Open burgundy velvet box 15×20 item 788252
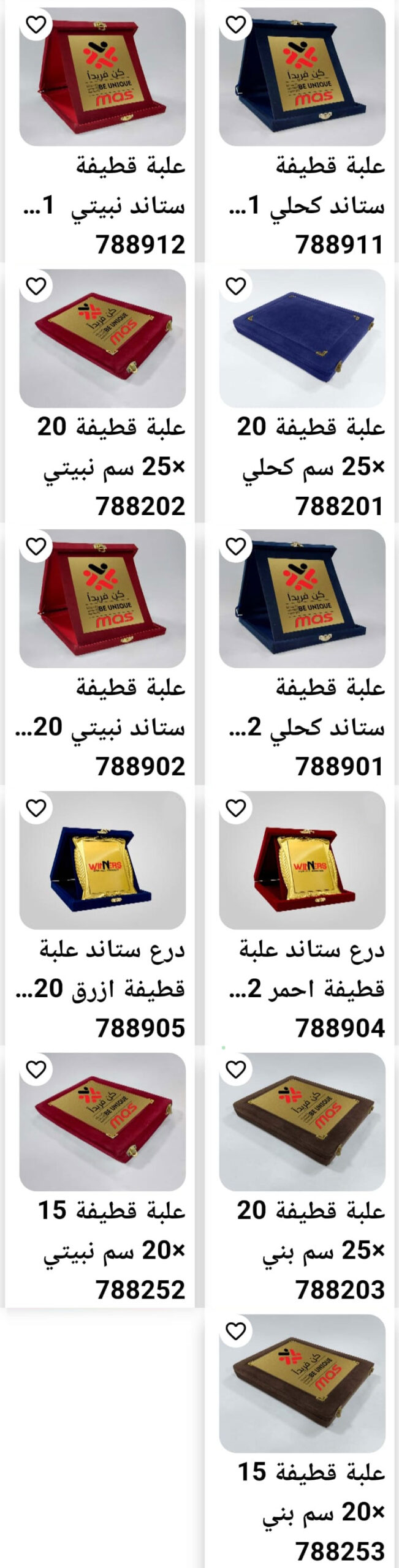399x1568 pixels. tap(102, 1121)
